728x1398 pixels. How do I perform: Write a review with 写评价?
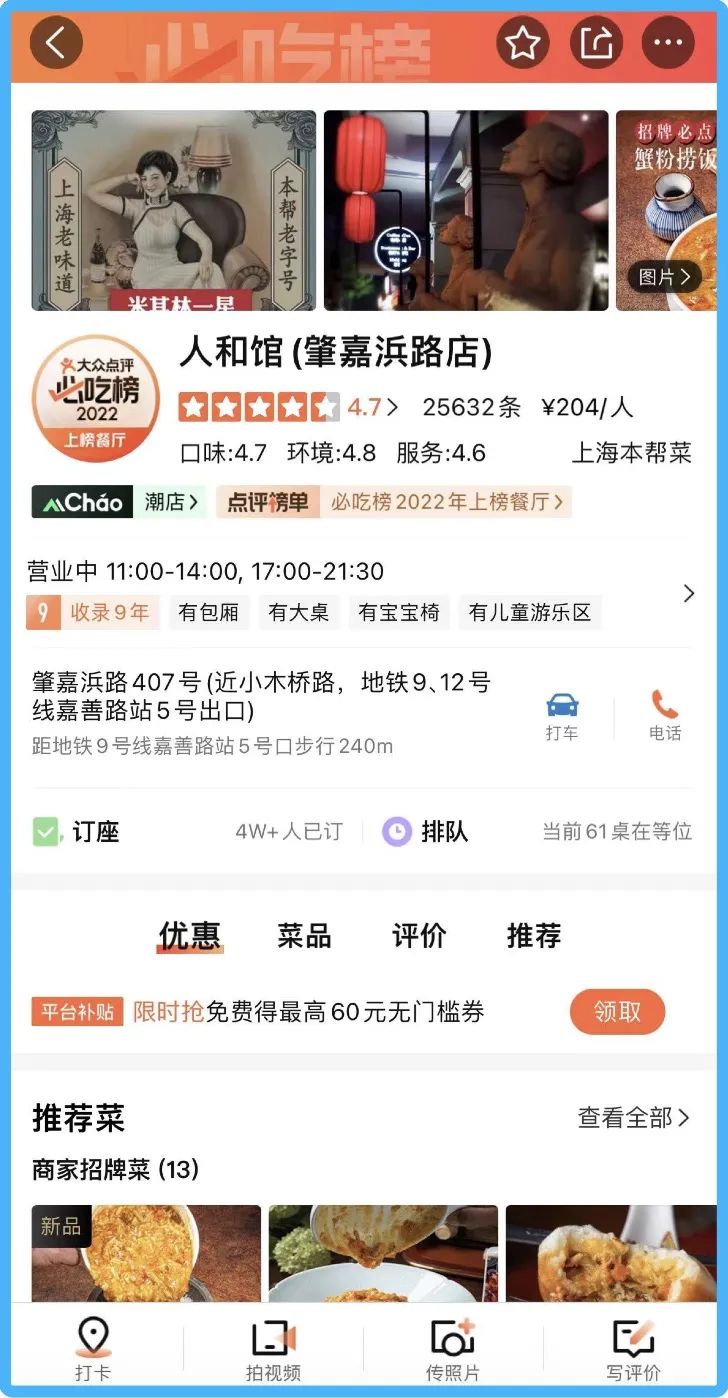(633, 1349)
